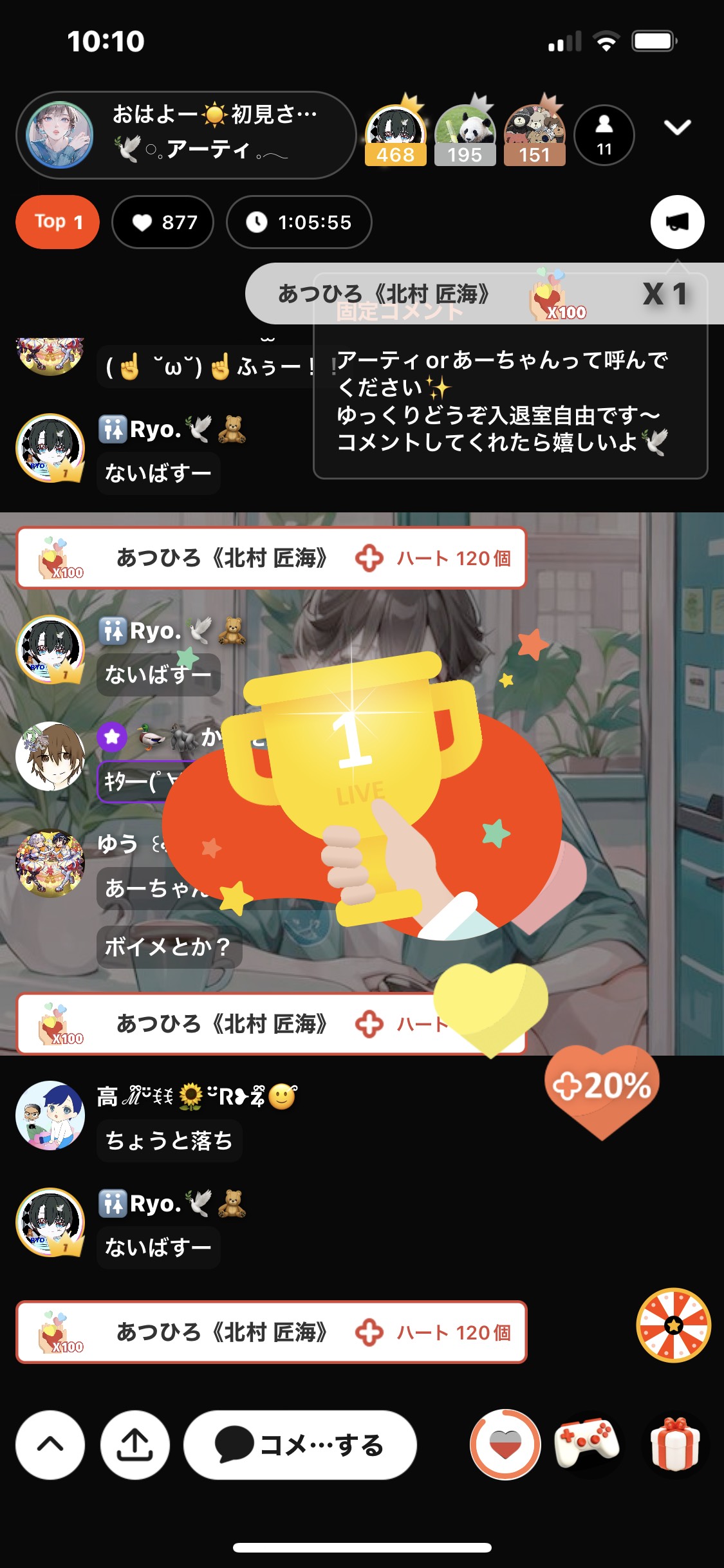Open the panda fan with 195 points
The width and height of the screenshot is (724, 1568).
(x=465, y=135)
